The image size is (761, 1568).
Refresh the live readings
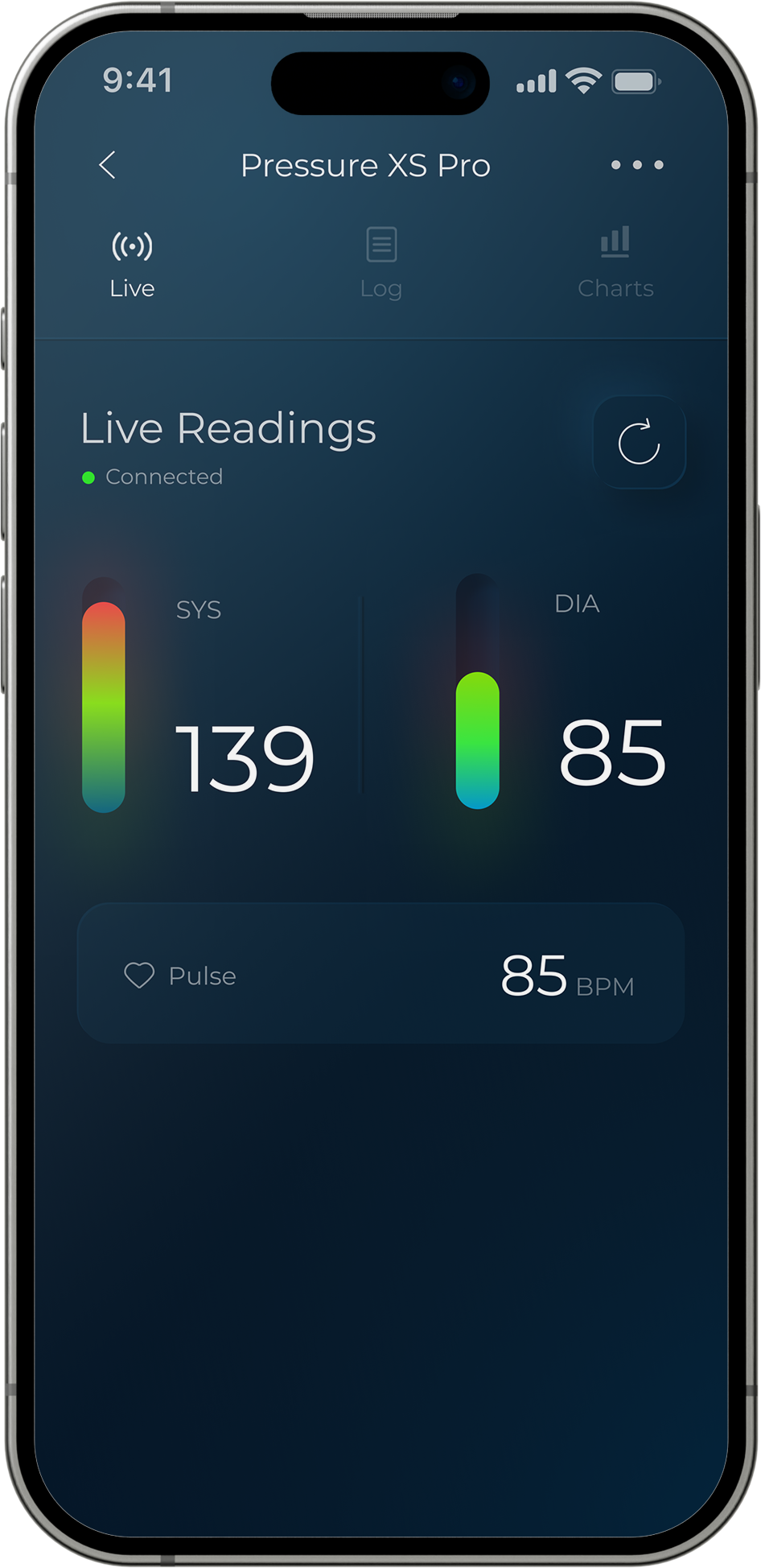coord(639,442)
